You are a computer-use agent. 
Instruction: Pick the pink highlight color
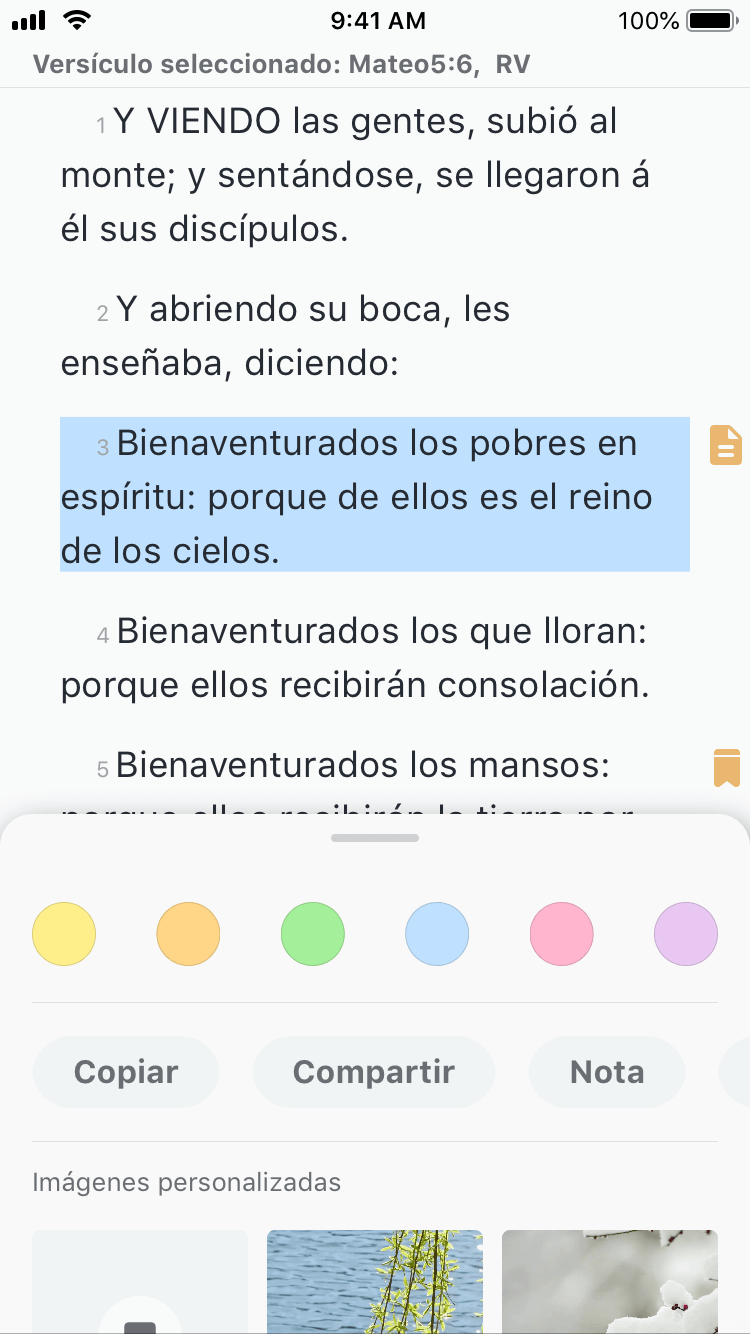pyautogui.click(x=561, y=933)
